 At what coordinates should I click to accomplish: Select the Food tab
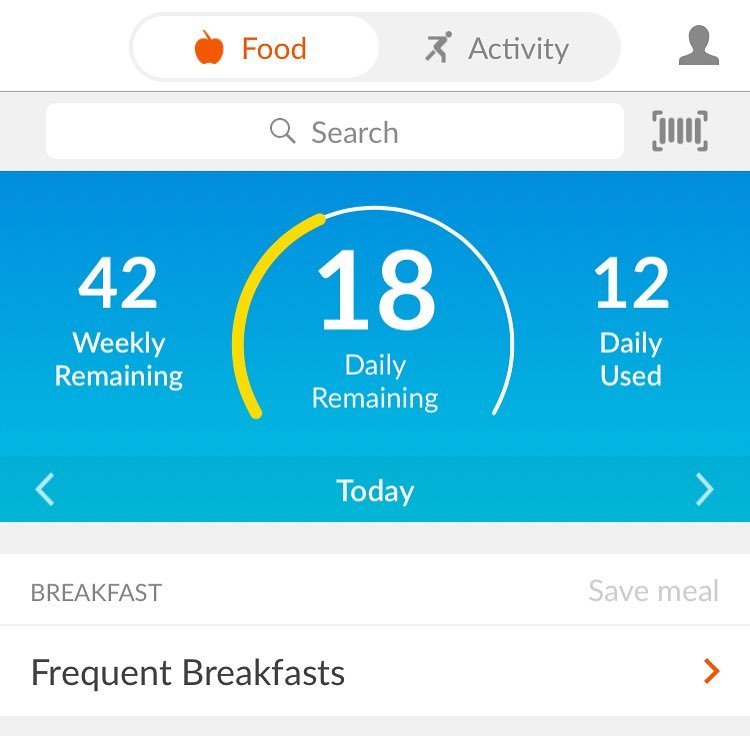[252, 48]
